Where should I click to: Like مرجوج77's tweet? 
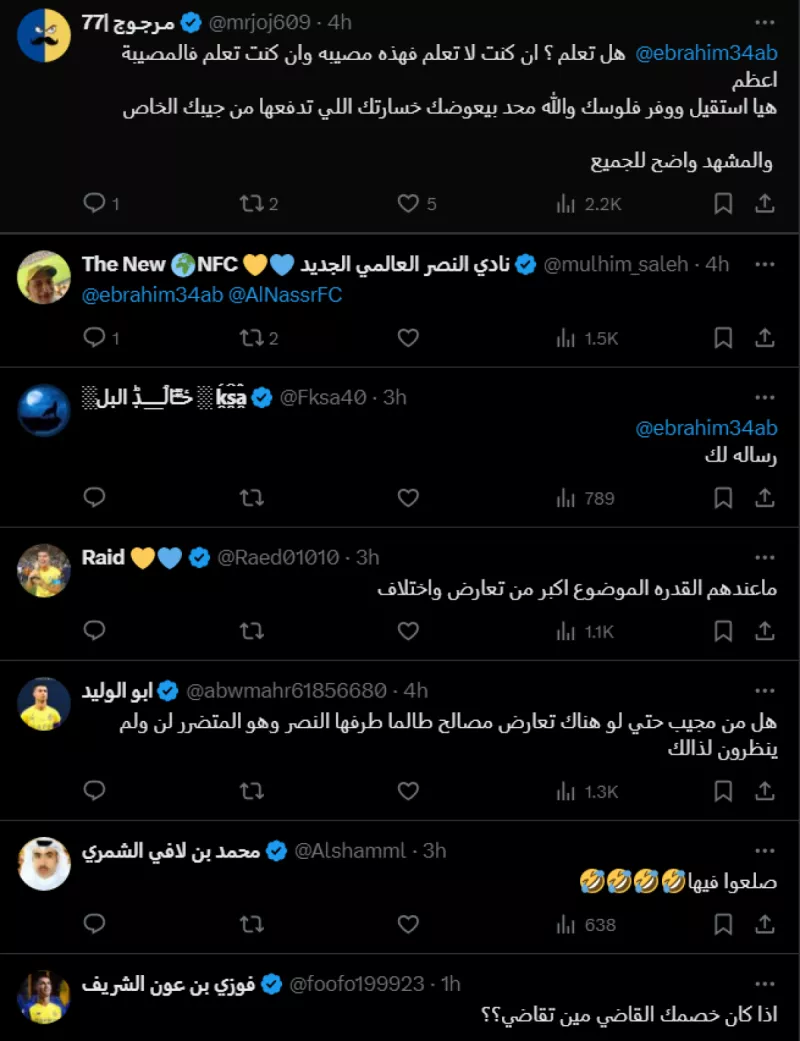click(x=408, y=203)
